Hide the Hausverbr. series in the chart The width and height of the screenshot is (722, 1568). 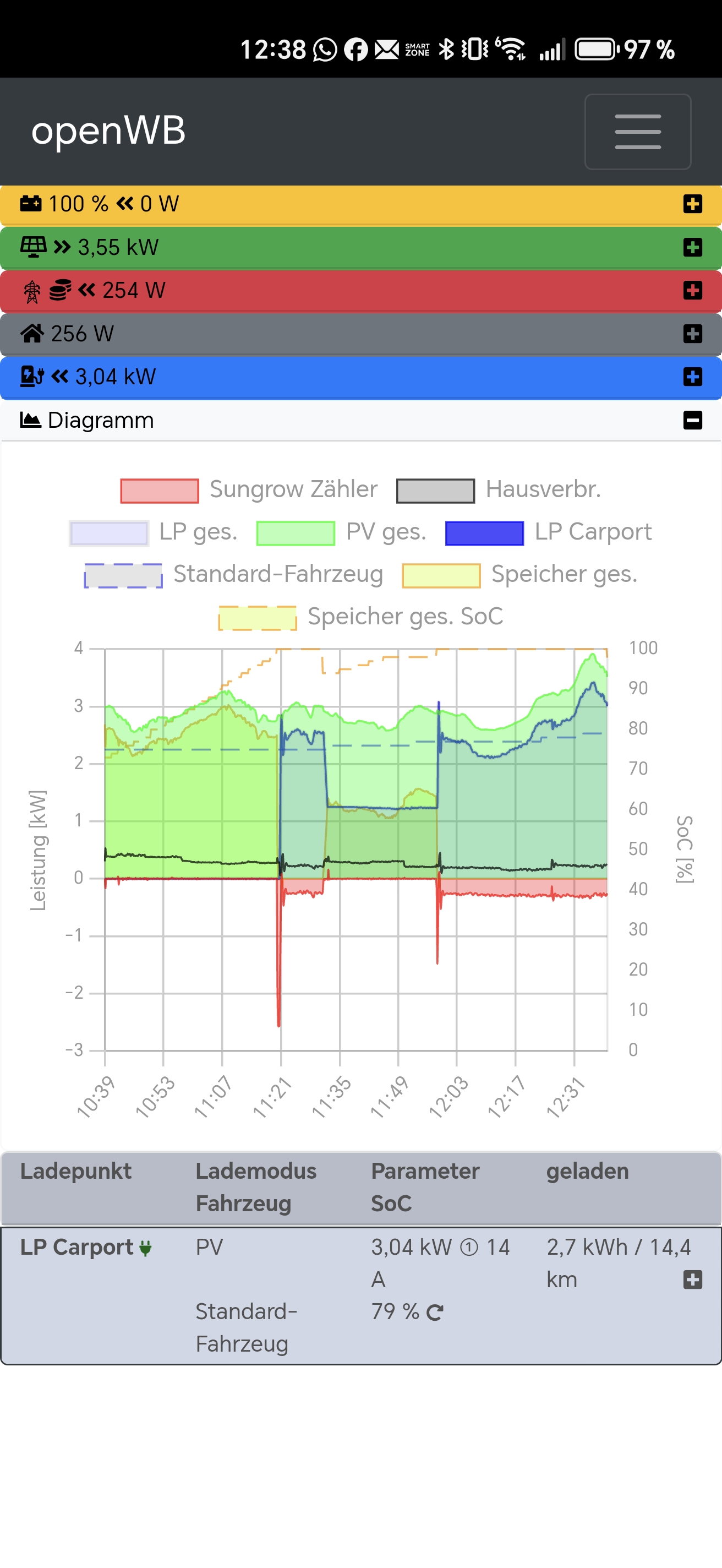[x=498, y=490]
